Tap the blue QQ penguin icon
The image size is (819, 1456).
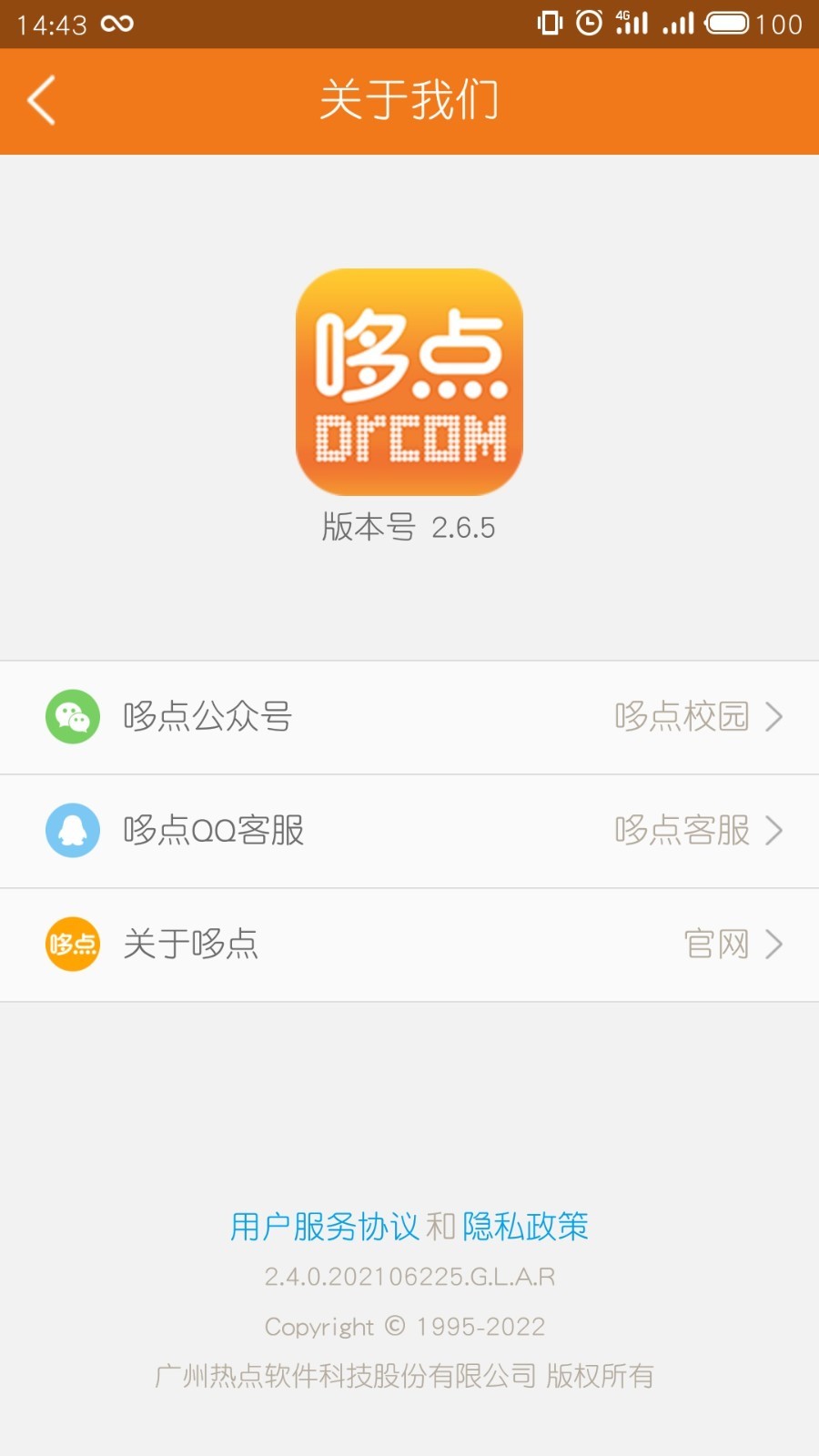pyautogui.click(x=73, y=831)
